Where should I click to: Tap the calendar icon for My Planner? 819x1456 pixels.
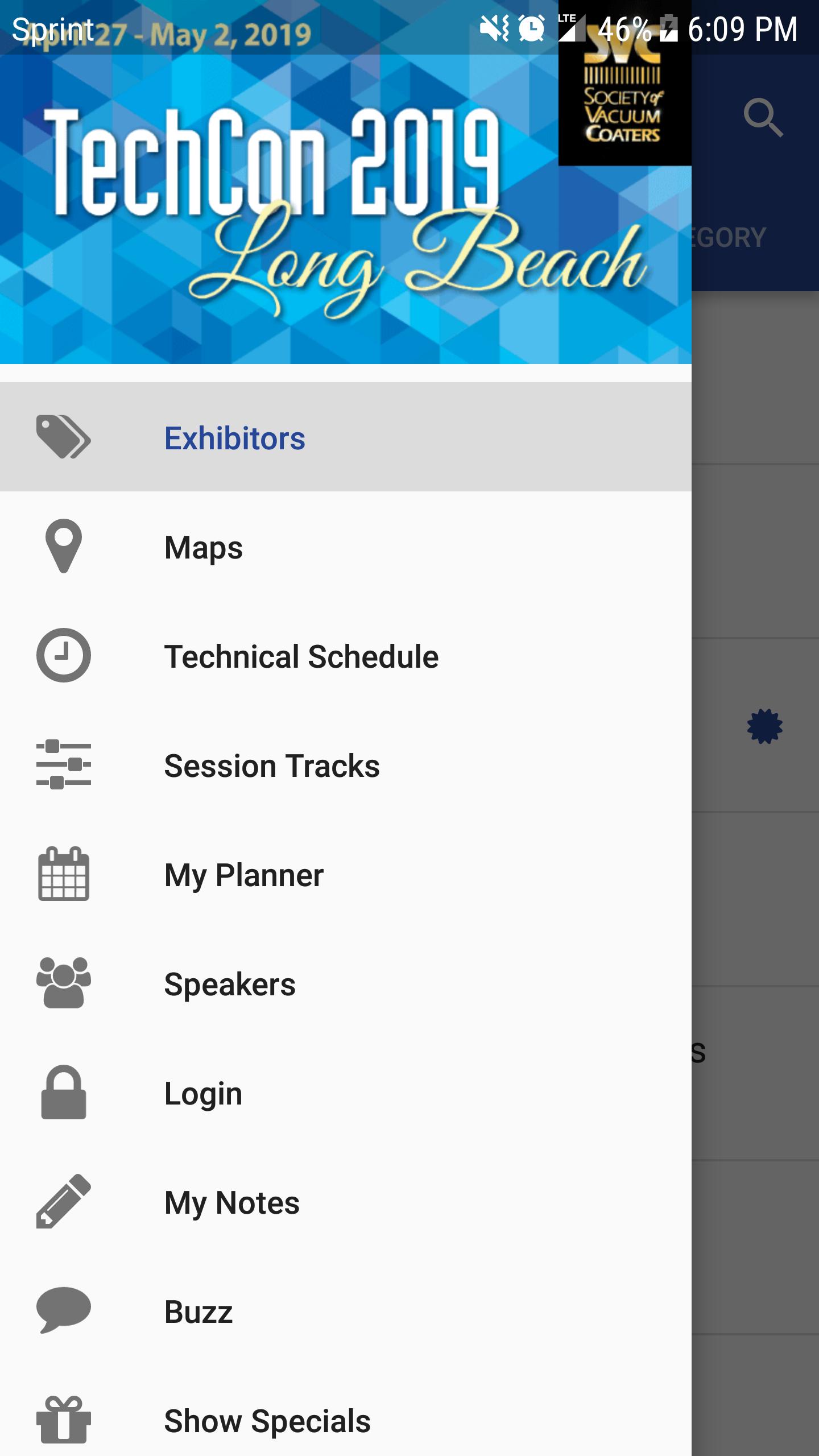click(63, 875)
